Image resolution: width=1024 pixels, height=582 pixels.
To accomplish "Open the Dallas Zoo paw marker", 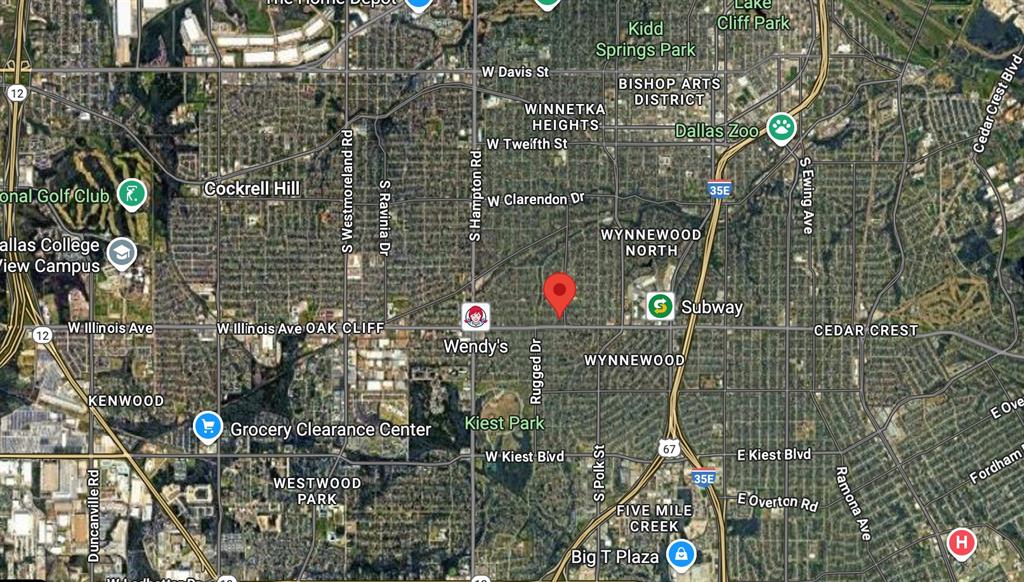I will (781, 127).
